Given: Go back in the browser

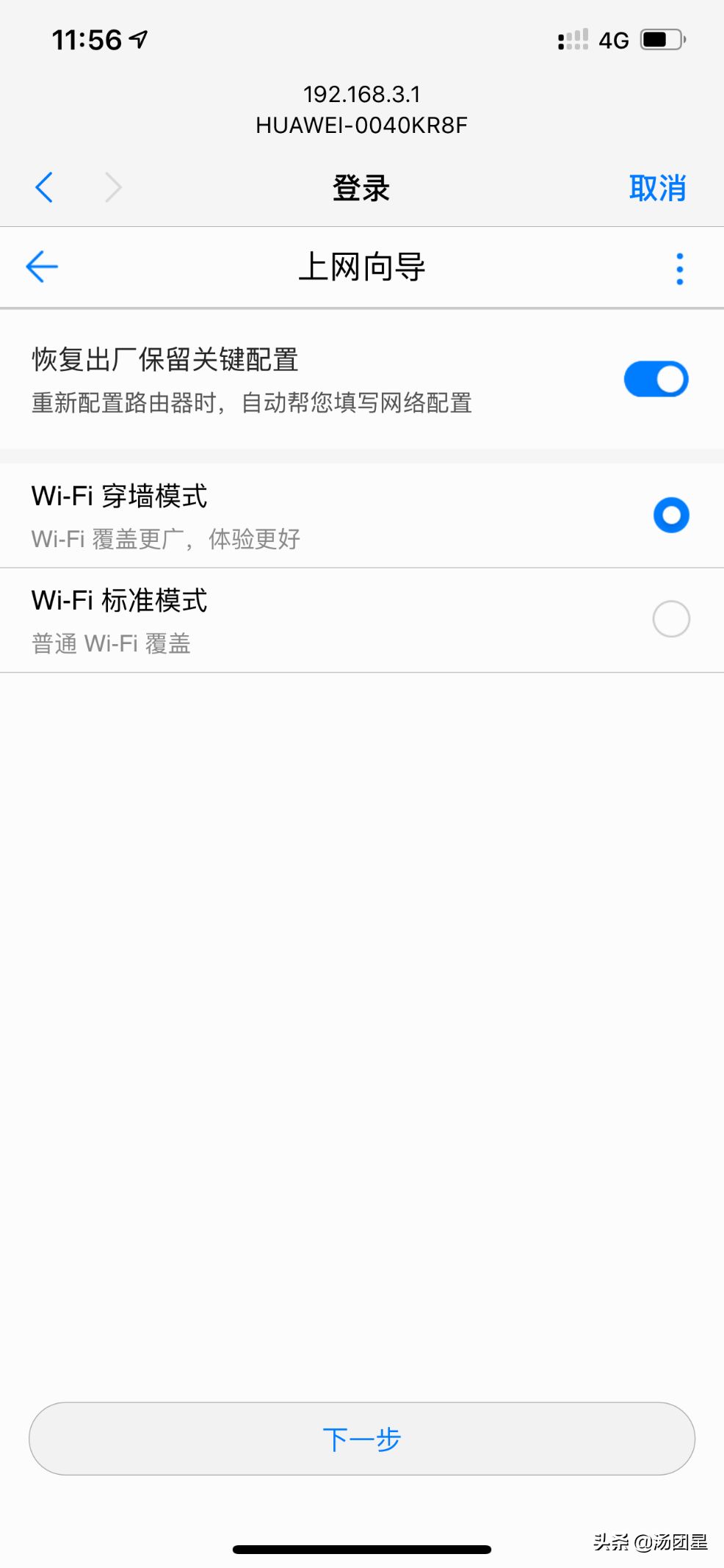Looking at the screenshot, I should click(x=44, y=187).
